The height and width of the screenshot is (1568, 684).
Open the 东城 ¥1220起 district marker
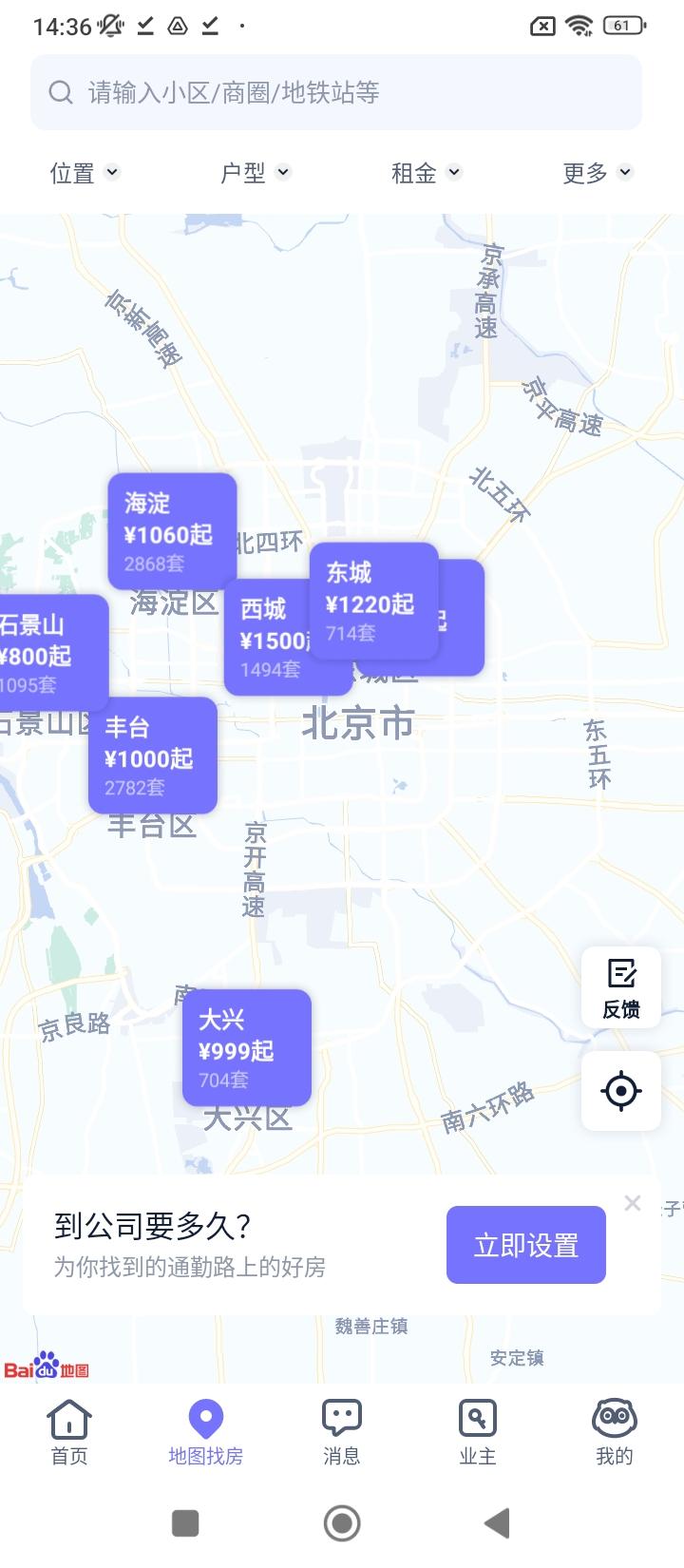tap(373, 599)
